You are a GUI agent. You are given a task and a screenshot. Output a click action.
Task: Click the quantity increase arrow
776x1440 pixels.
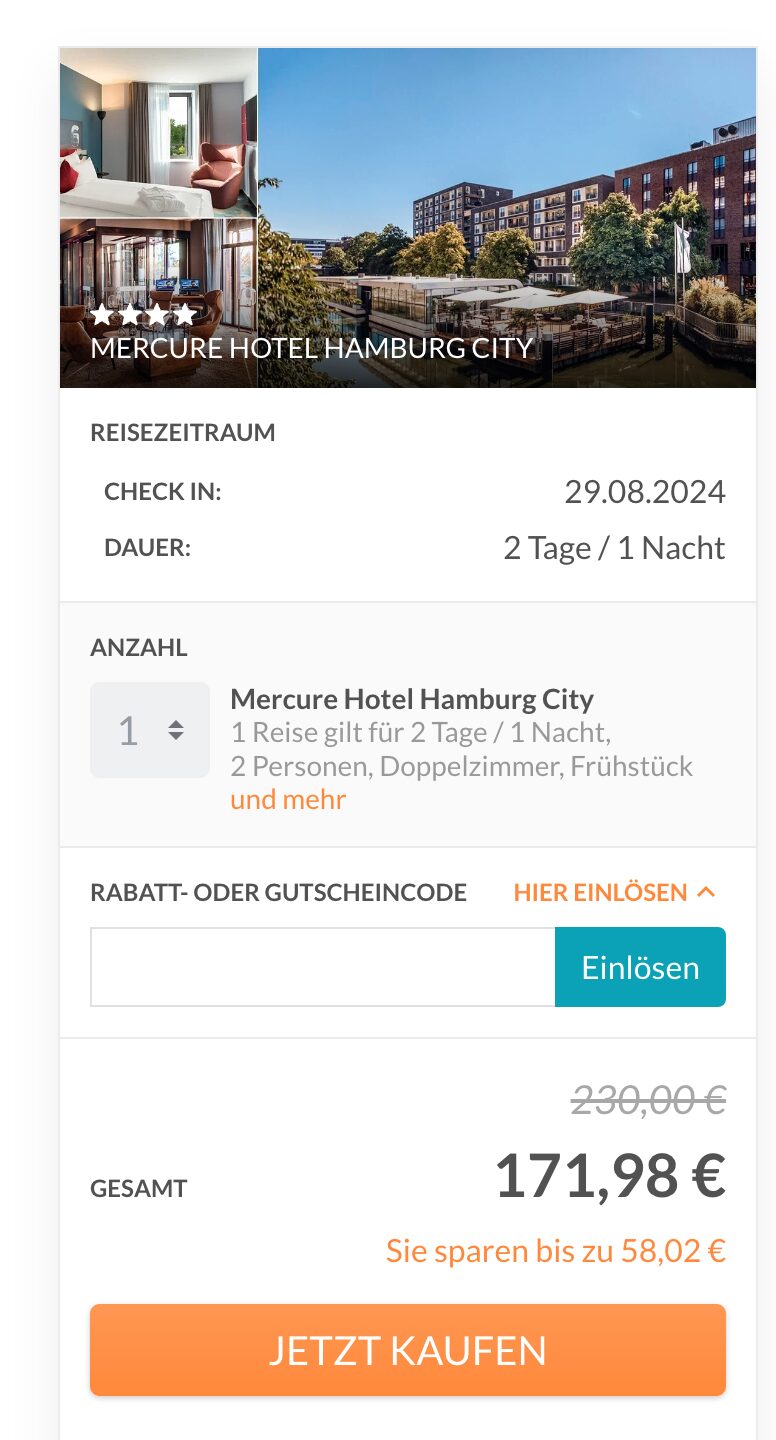tap(175, 723)
